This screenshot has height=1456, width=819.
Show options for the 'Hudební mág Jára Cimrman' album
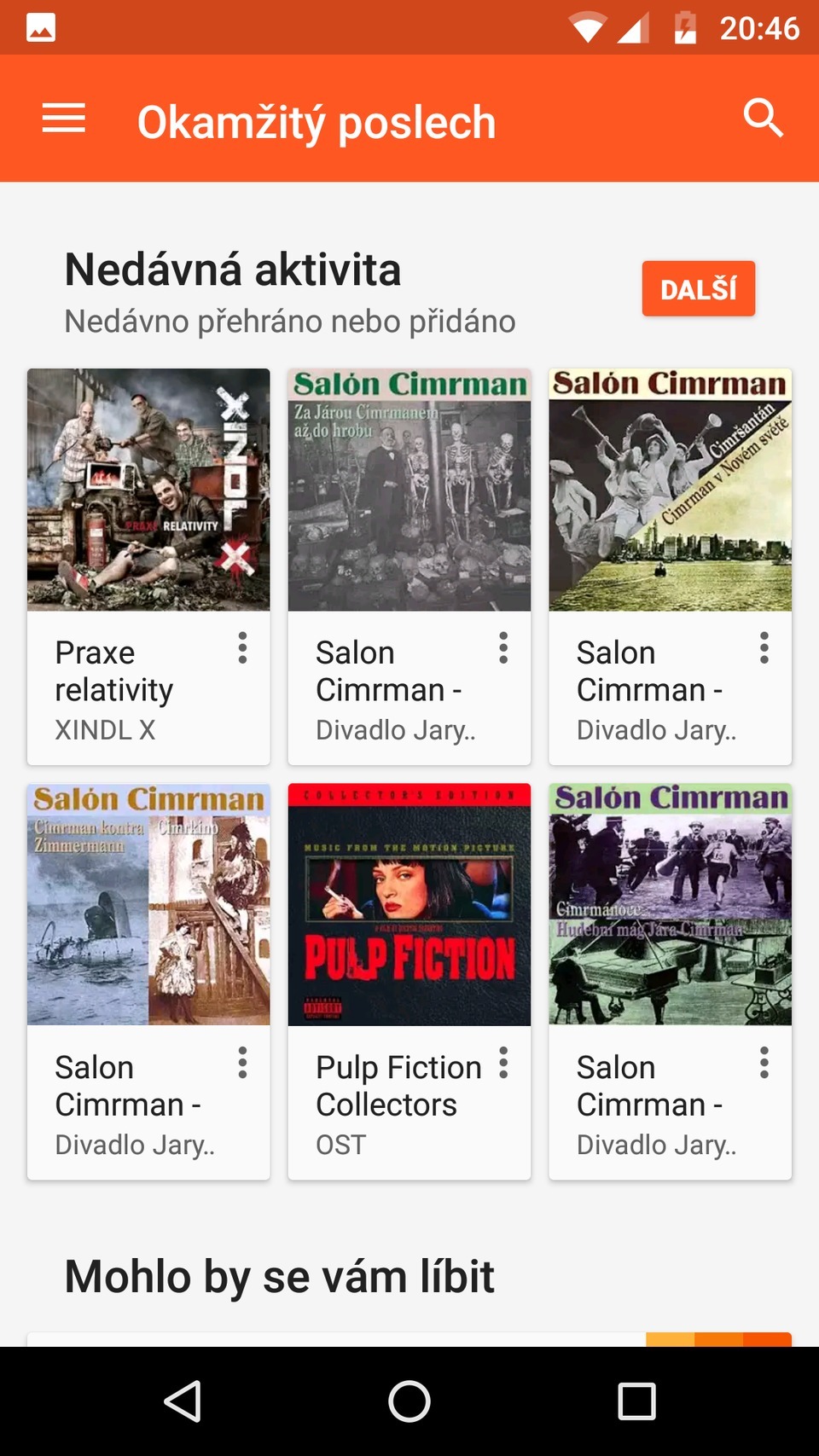(764, 1063)
